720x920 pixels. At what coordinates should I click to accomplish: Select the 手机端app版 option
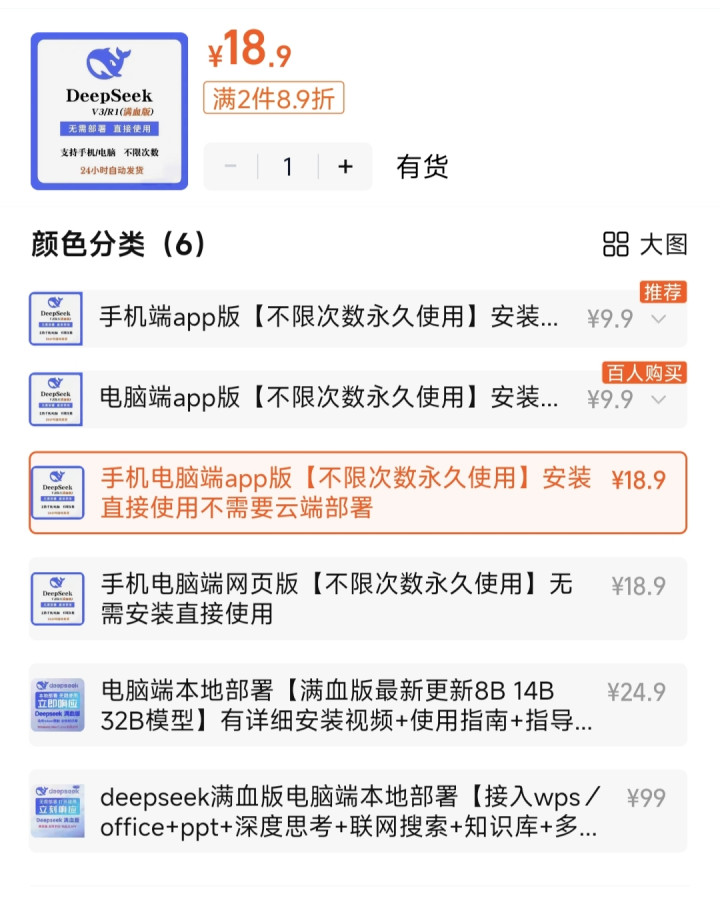point(330,318)
